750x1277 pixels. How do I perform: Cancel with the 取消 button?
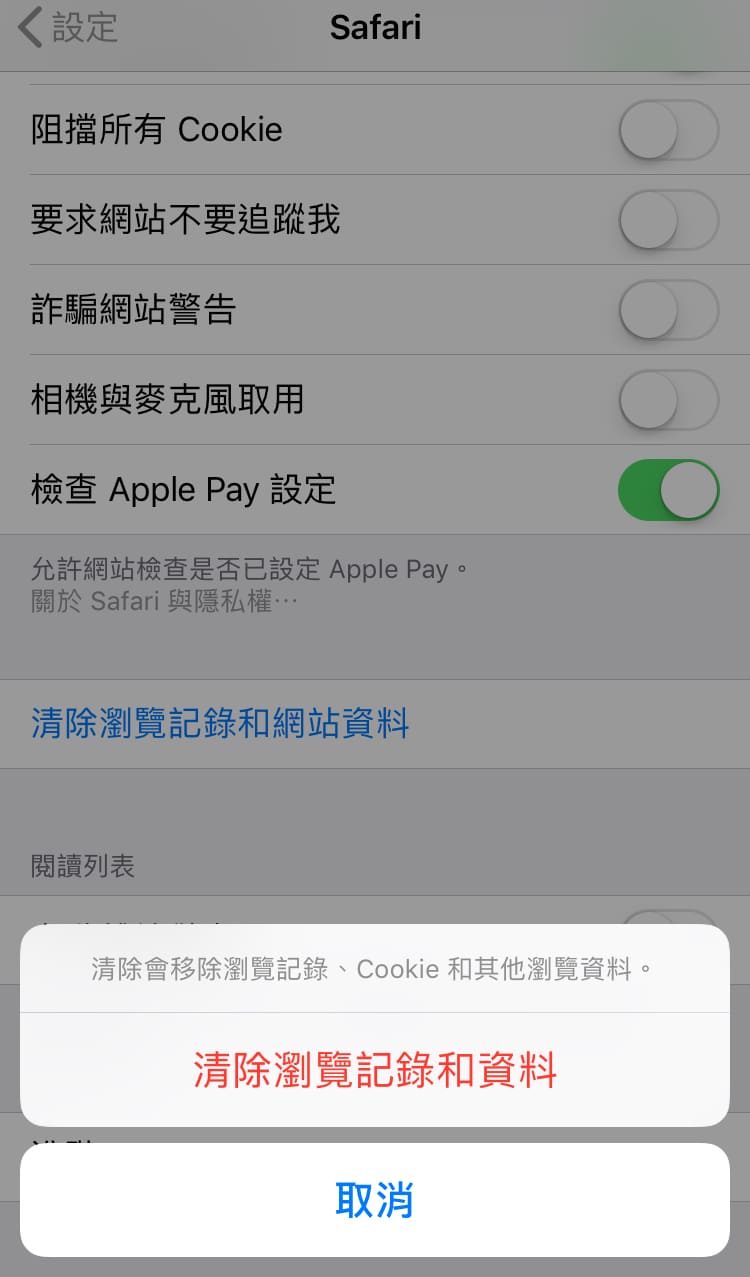(x=375, y=1199)
